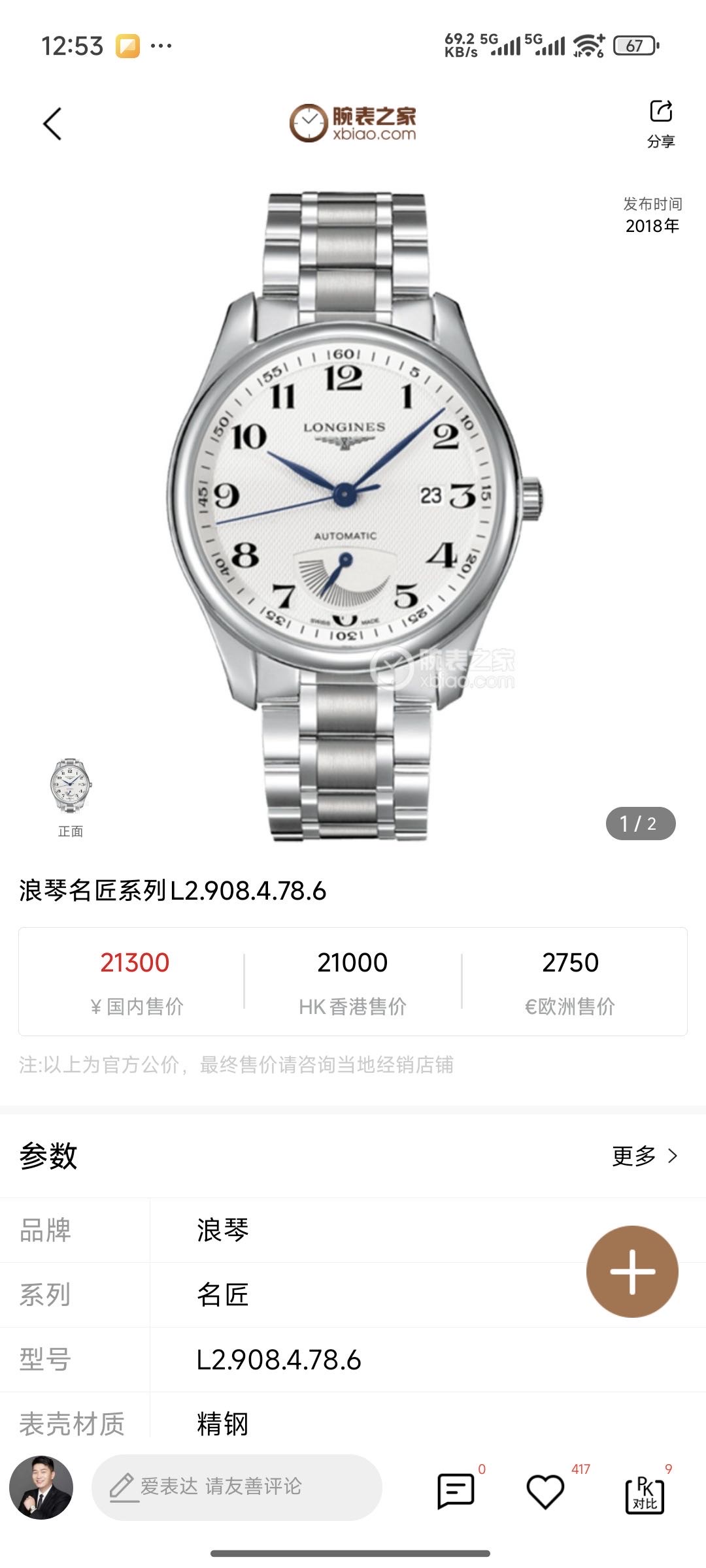Open the 友善评论 comment input box
This screenshot has height=1568, width=706.
pos(237,1487)
